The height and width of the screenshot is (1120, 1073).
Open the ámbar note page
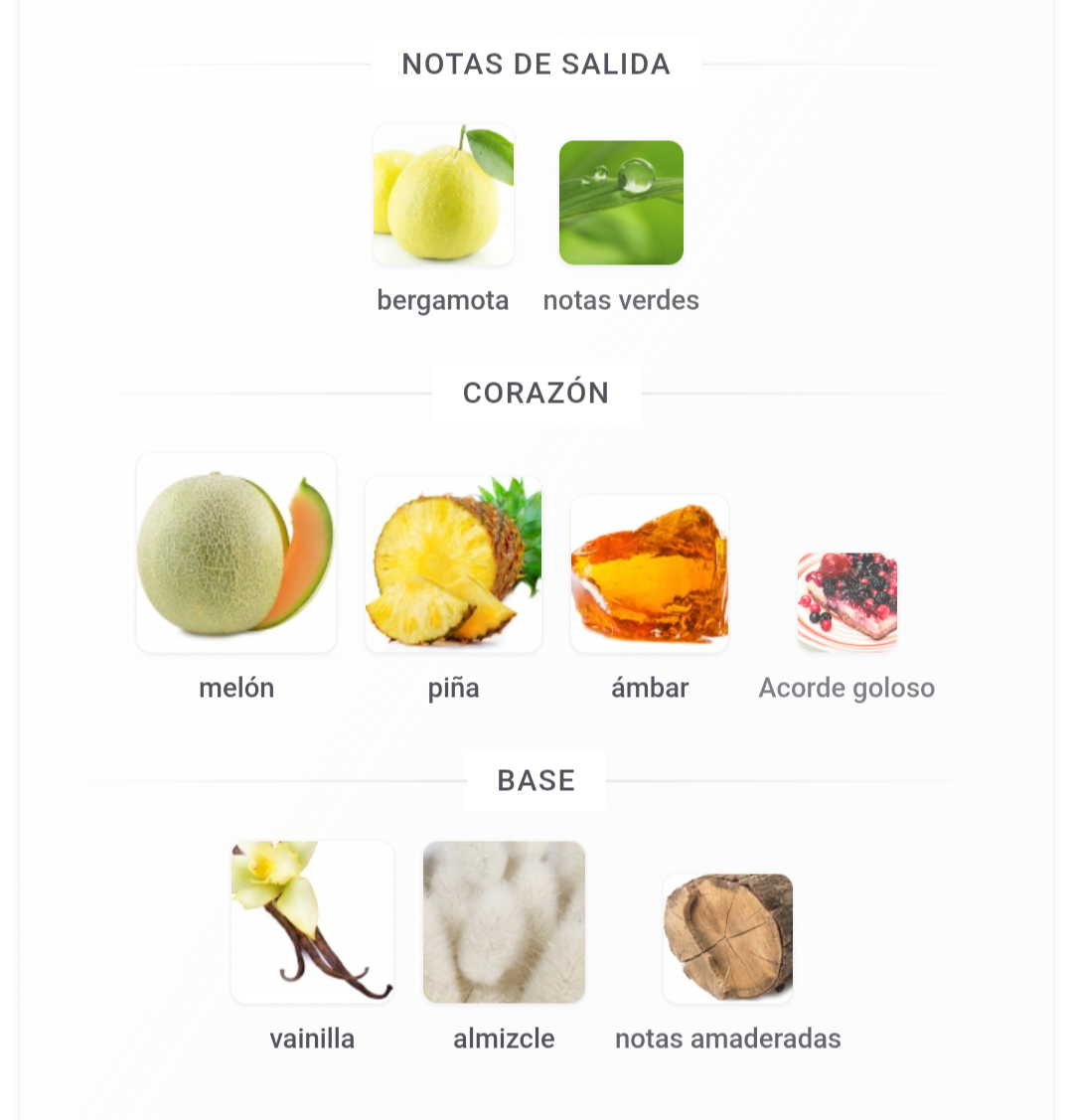(650, 573)
